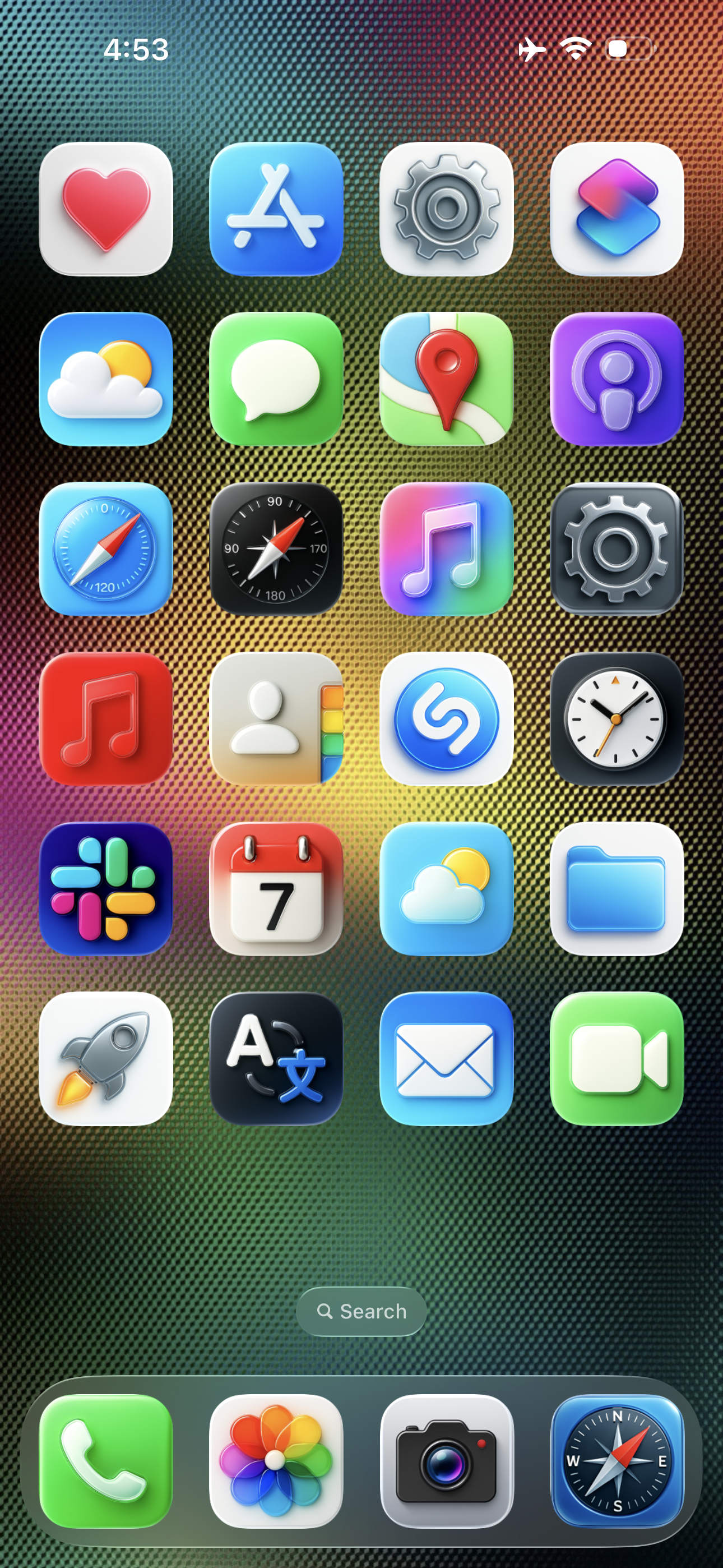Start the FaceTime app
The image size is (723, 1568).
[617, 1058]
